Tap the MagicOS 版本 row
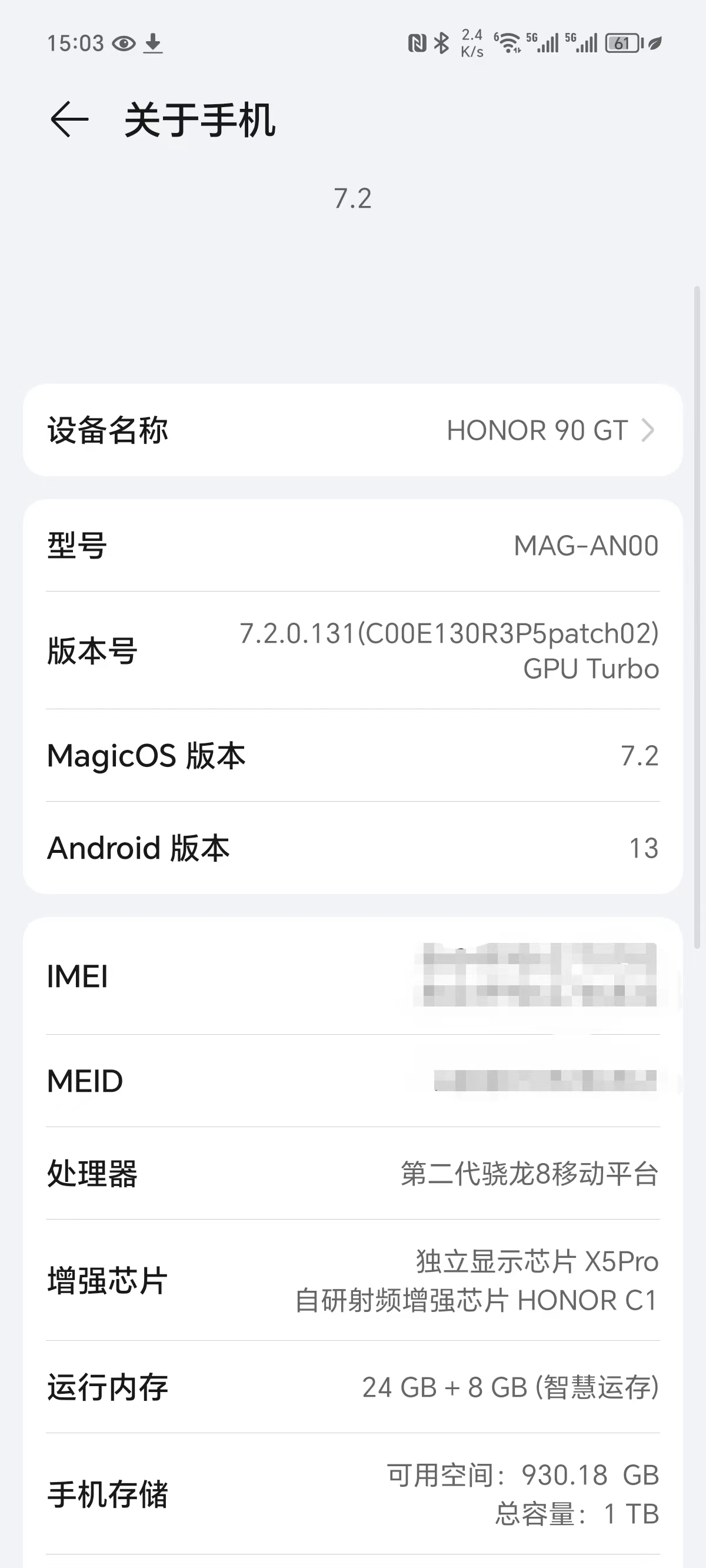The image size is (706, 1568). 352,755
